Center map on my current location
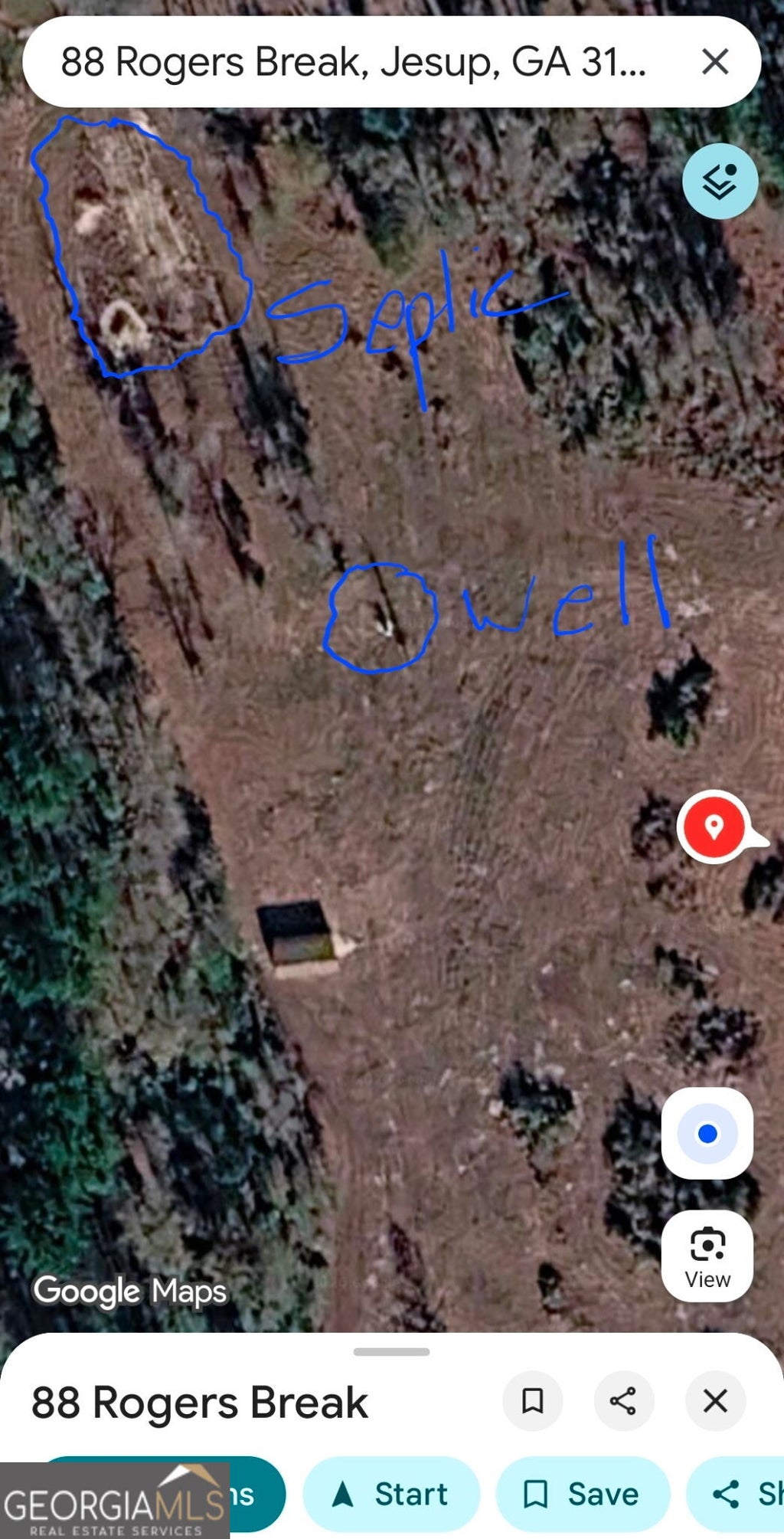784x1539 pixels. pos(707,1133)
